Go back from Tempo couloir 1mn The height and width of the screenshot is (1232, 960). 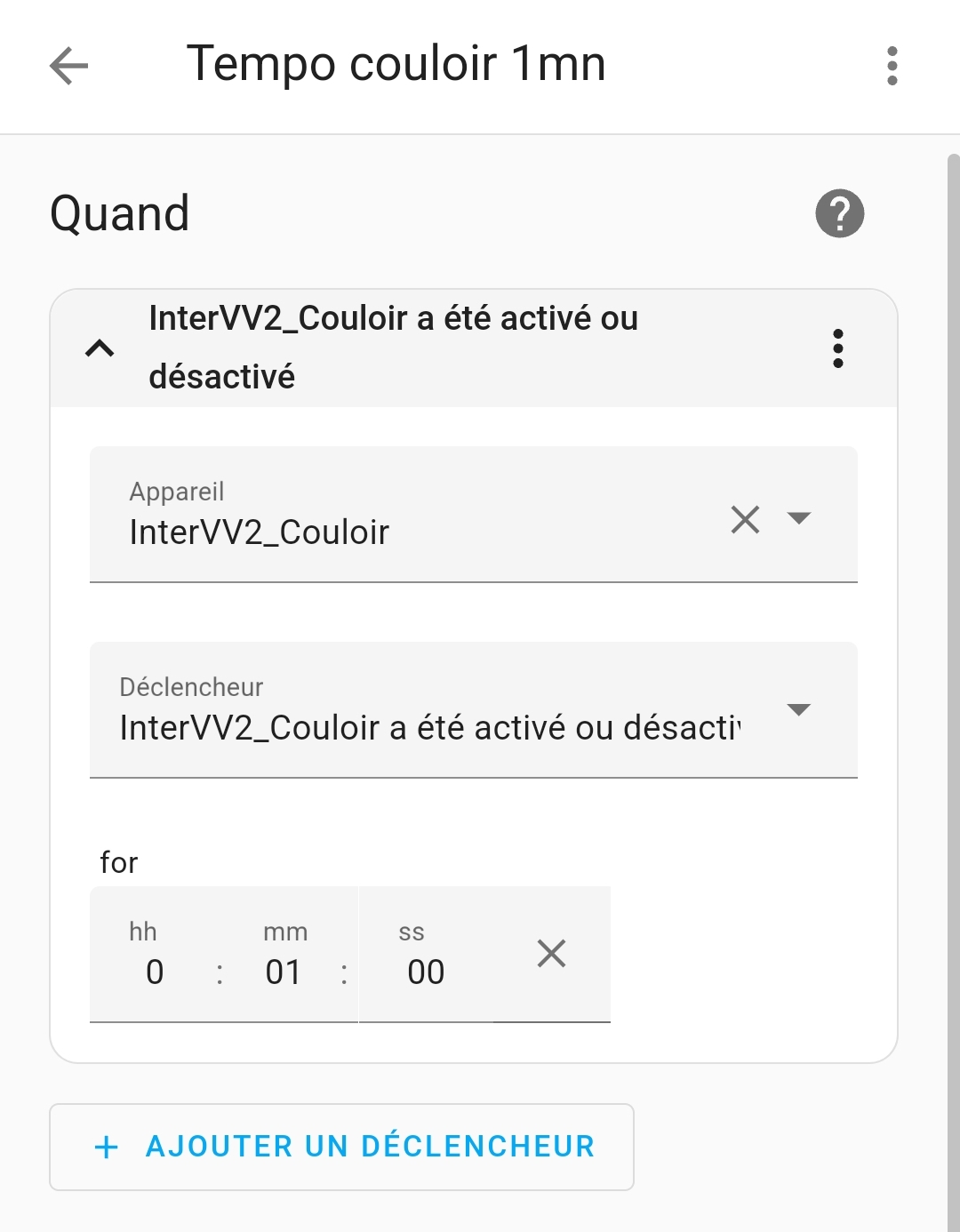pos(68,66)
